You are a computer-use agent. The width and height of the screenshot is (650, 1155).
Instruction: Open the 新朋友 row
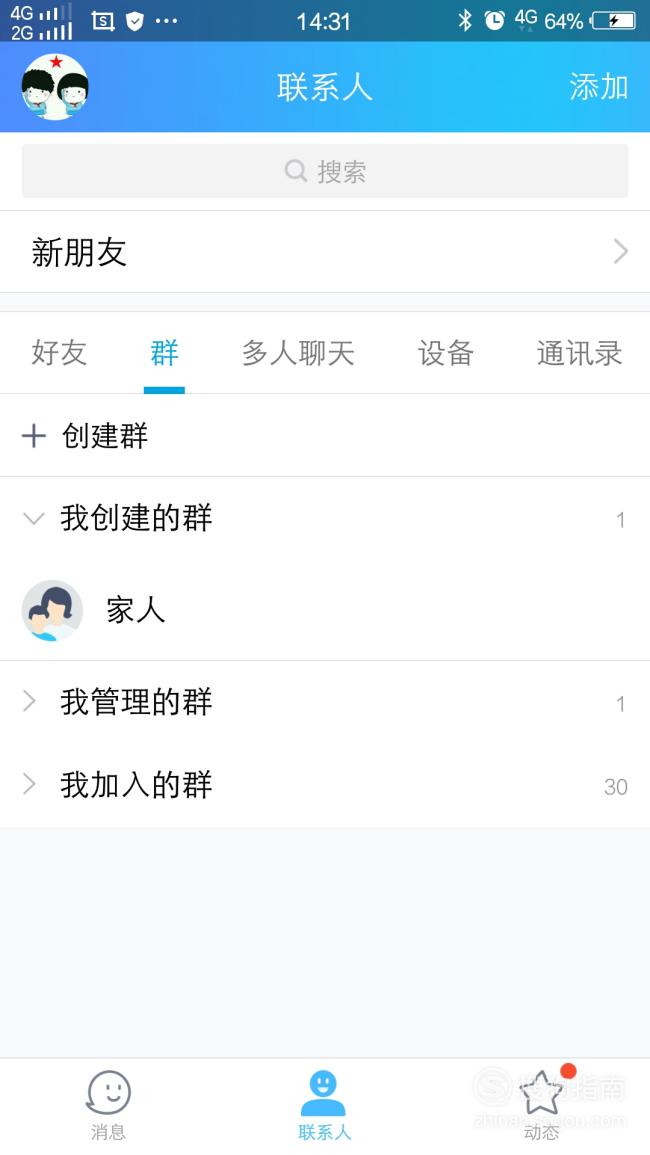(x=325, y=252)
